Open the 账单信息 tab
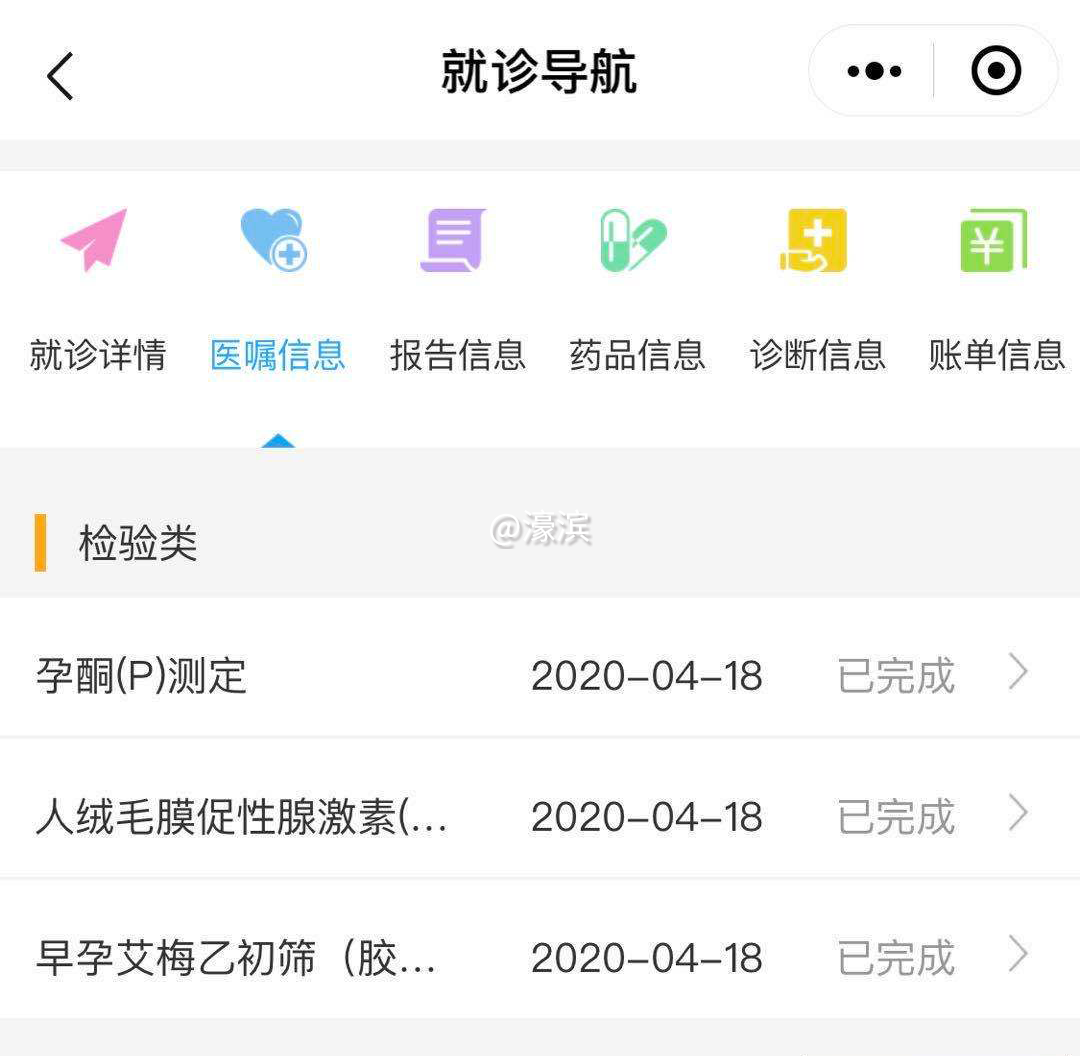This screenshot has height=1056, width=1080. tap(996, 290)
